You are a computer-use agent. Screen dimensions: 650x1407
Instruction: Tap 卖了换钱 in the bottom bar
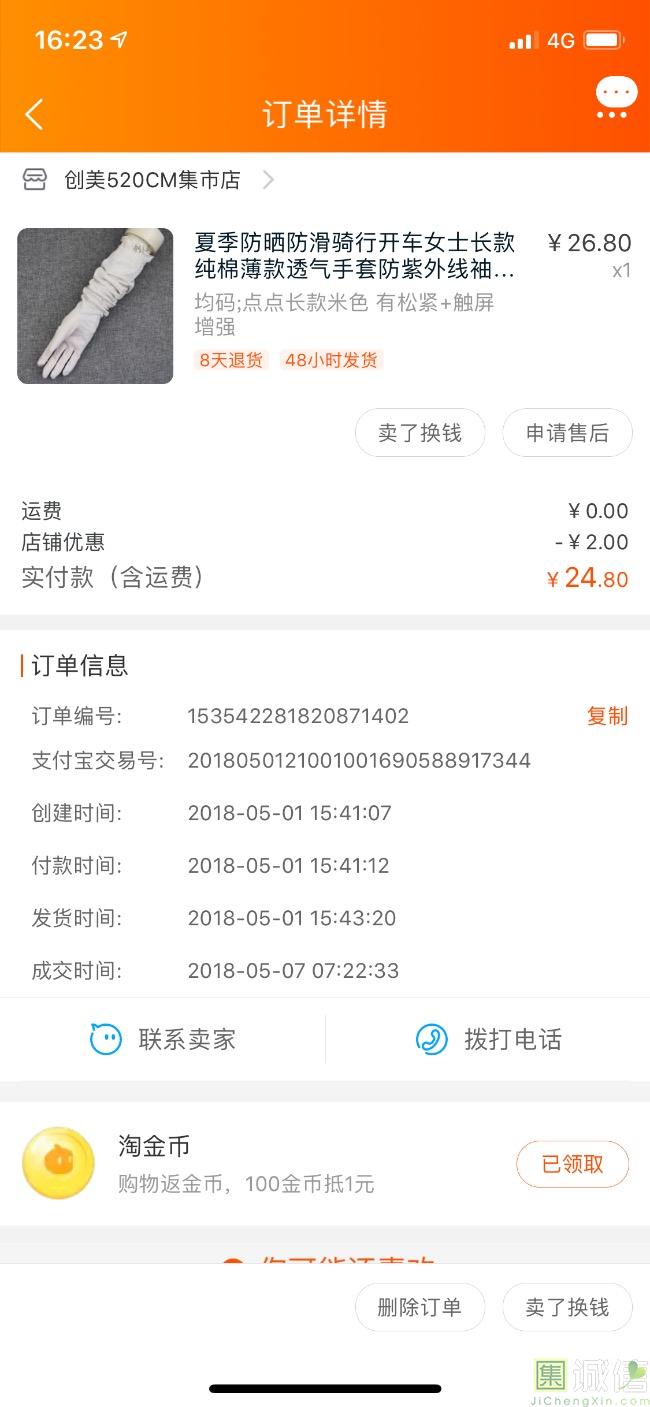tap(567, 1308)
